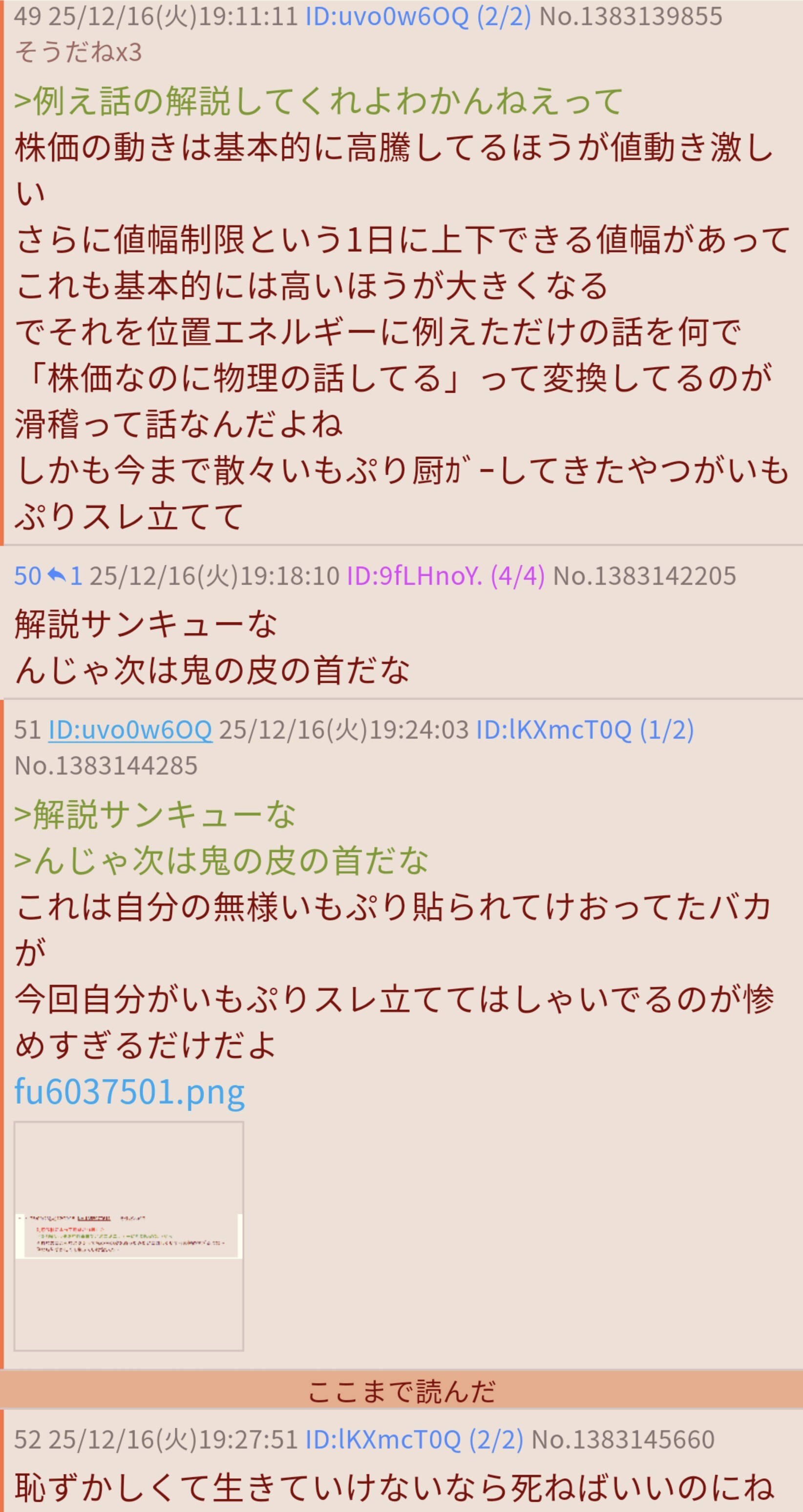Open the fu6037501.png file link
The image size is (803, 1512).
click(129, 1092)
